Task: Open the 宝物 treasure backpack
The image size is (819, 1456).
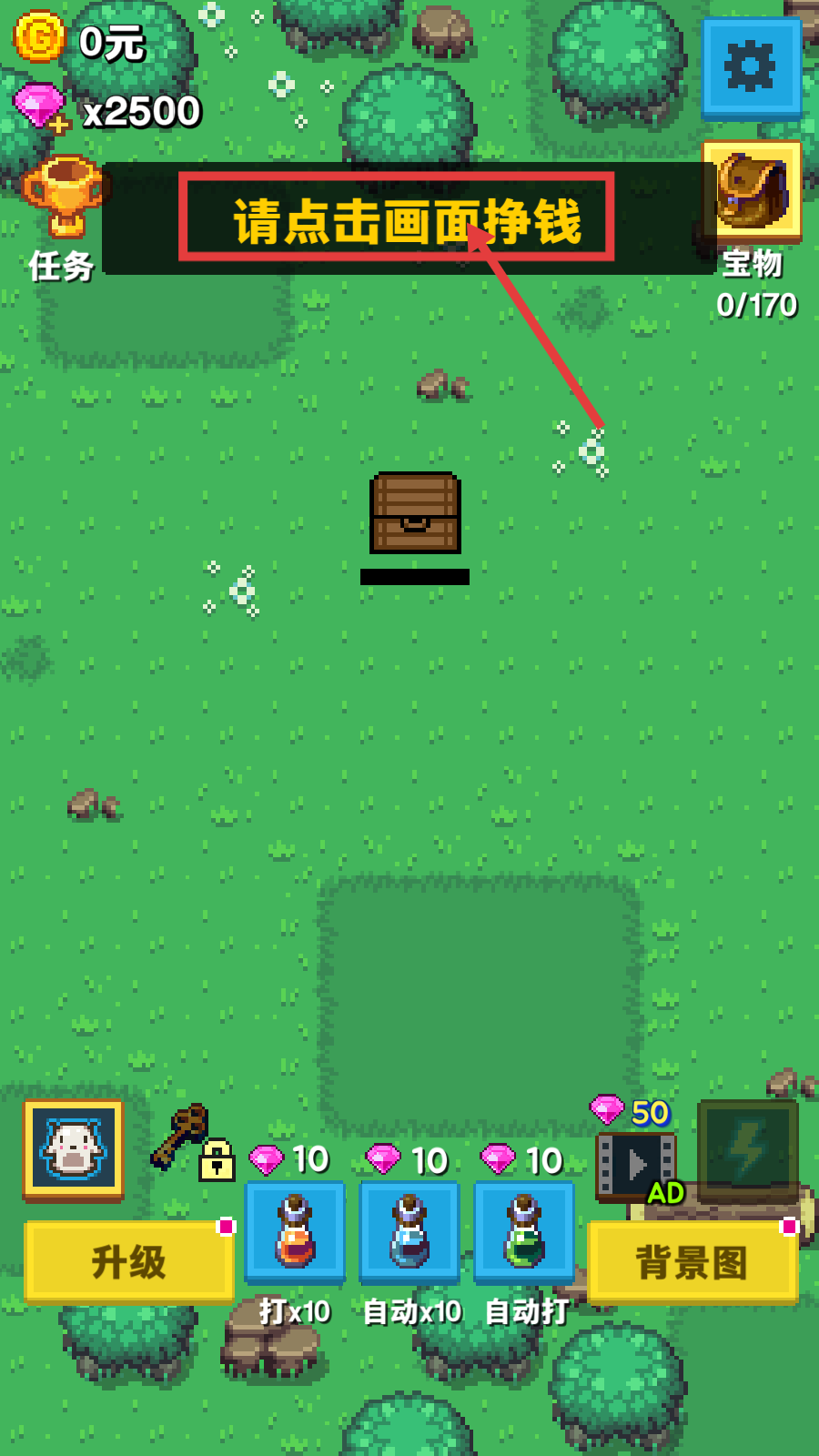Action: 751,191
